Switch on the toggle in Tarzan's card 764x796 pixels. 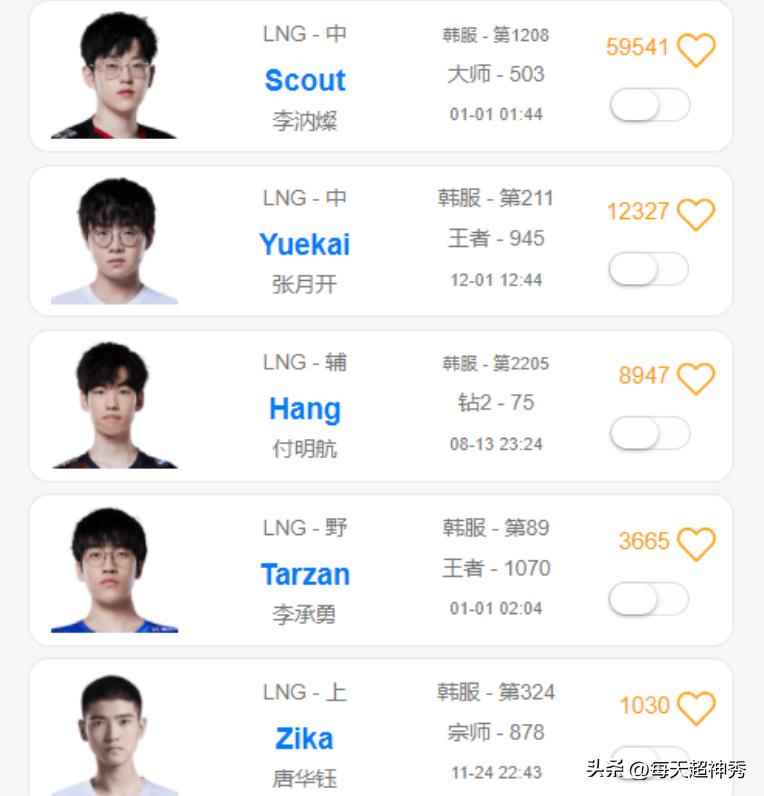coord(649,599)
